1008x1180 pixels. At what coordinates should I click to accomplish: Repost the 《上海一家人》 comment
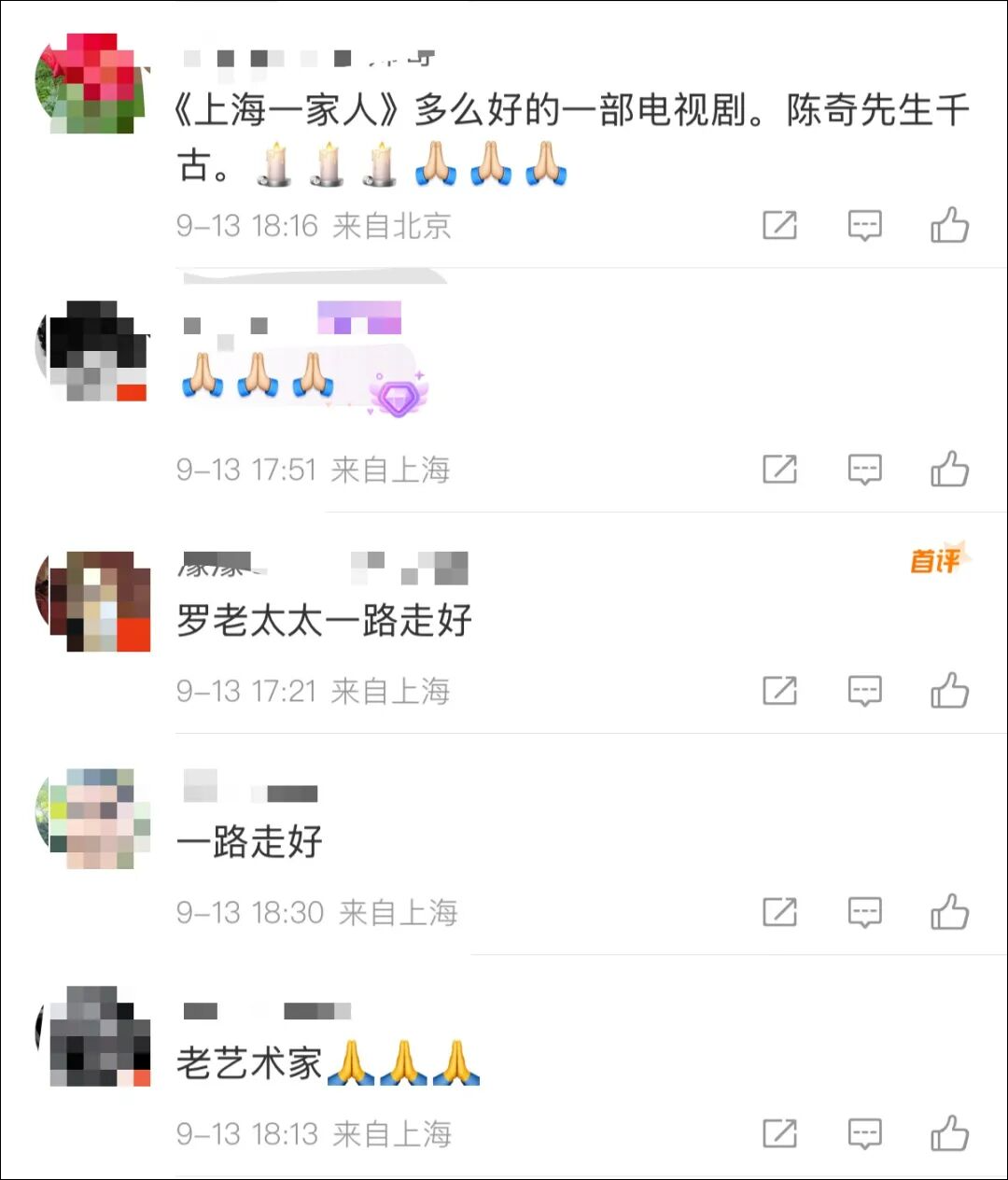click(x=780, y=225)
